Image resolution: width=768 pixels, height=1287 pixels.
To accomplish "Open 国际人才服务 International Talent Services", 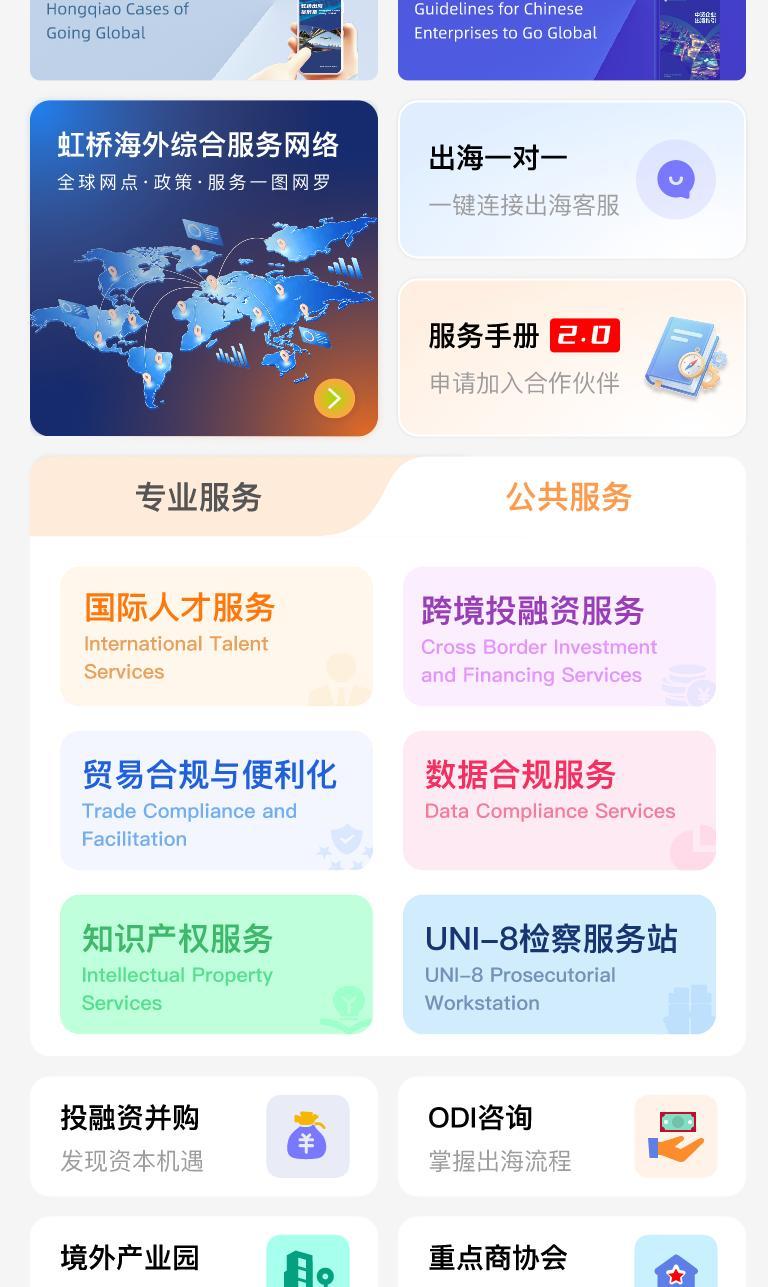I will pos(216,636).
